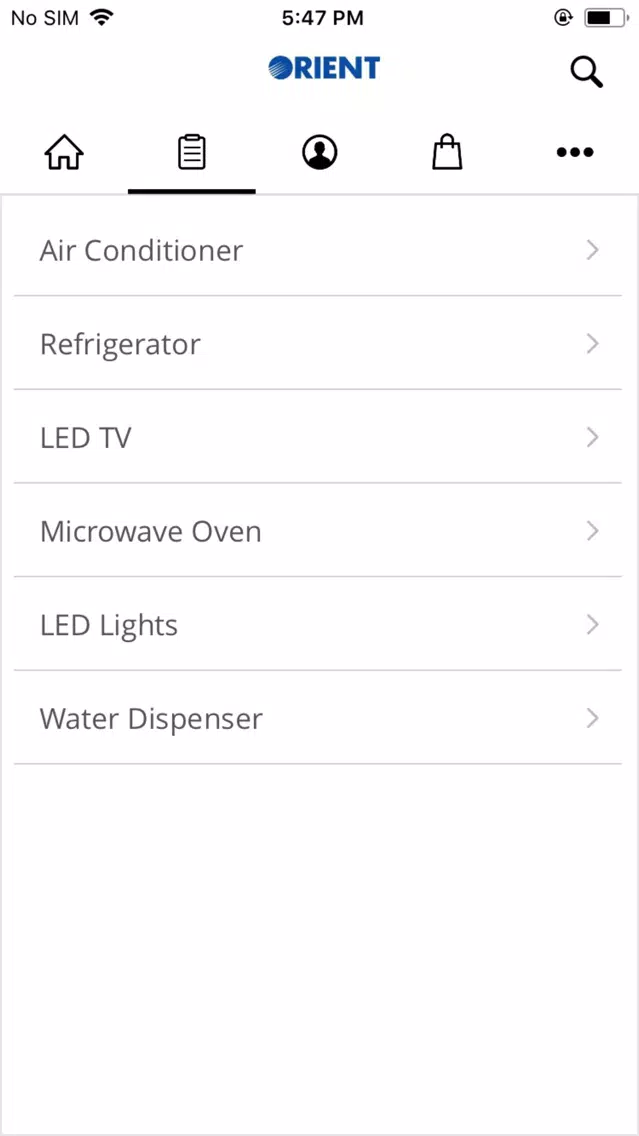639x1136 pixels.
Task: Open the three-dot more tab
Action: [575, 152]
